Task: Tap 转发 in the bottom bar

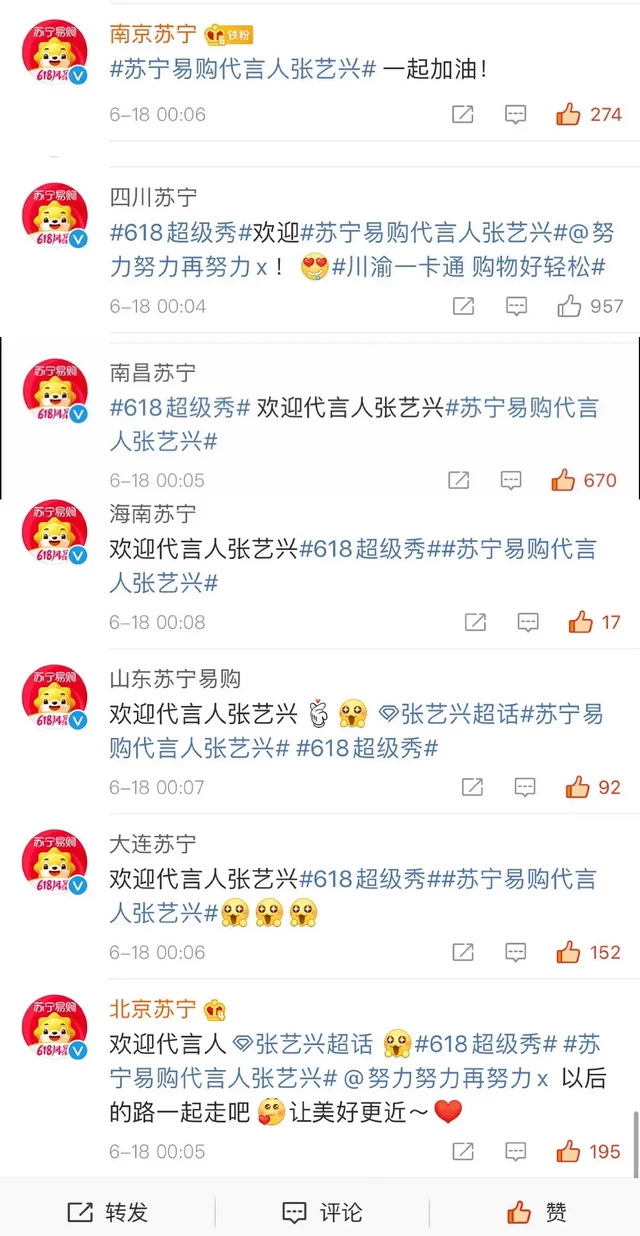Action: [107, 1213]
